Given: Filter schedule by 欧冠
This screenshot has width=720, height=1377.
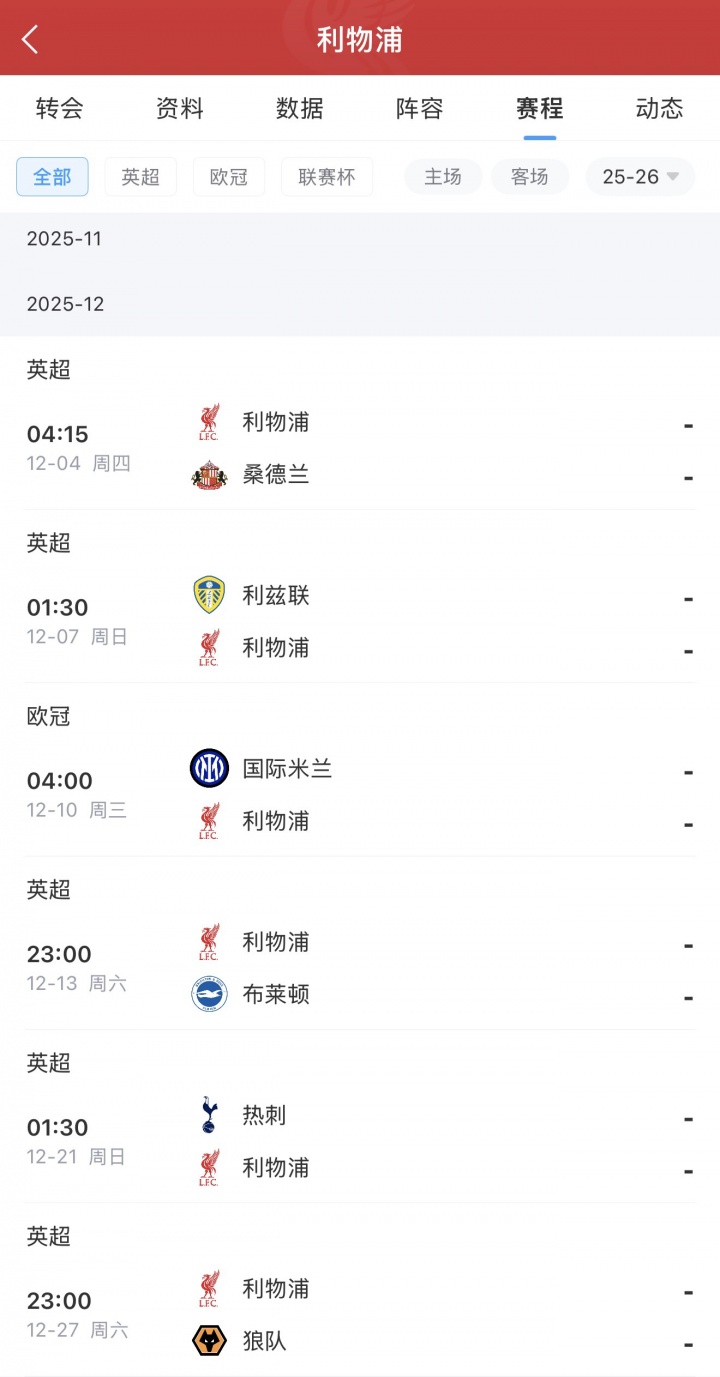Looking at the screenshot, I should [x=228, y=177].
